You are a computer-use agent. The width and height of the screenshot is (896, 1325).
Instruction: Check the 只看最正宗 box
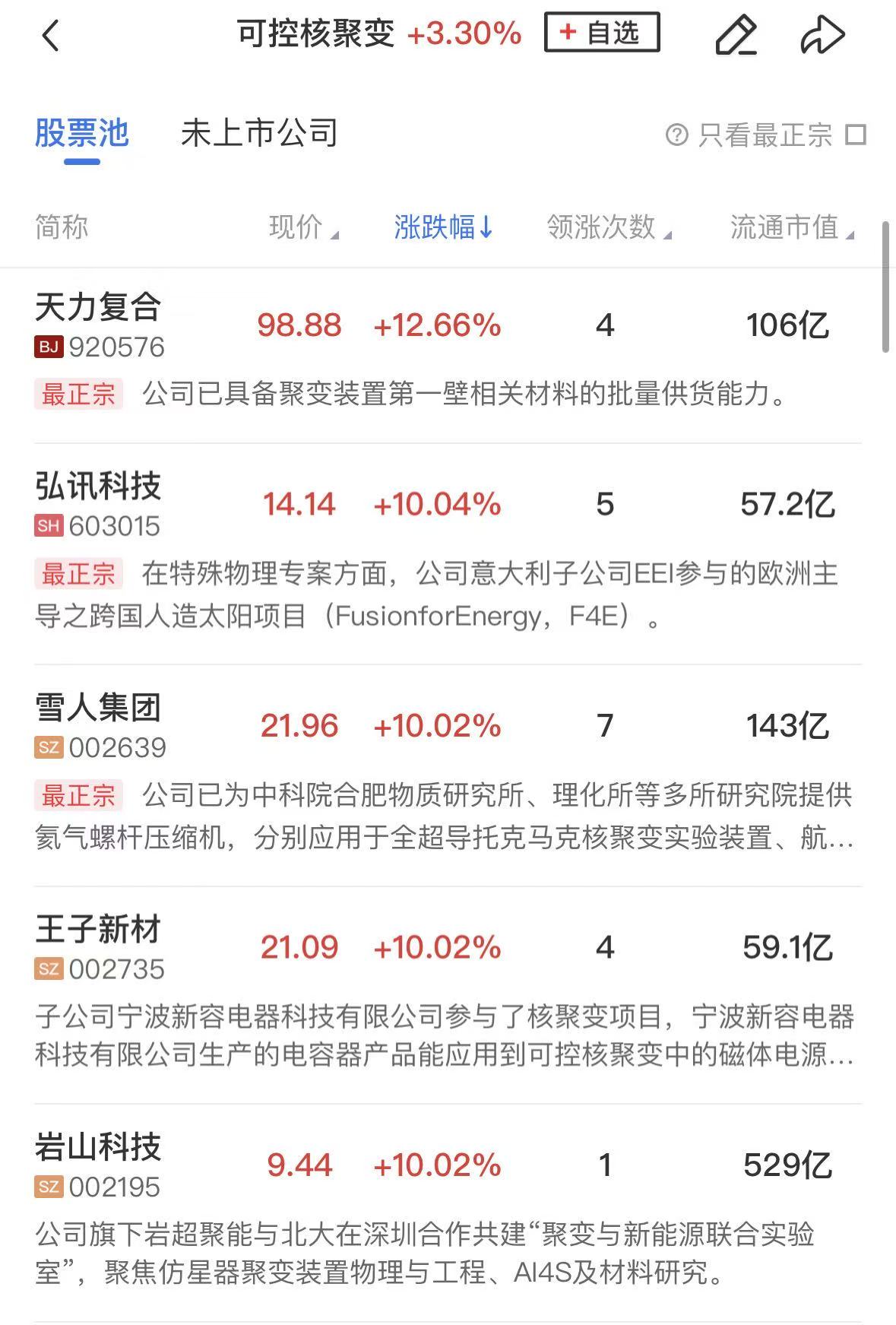coord(856,135)
